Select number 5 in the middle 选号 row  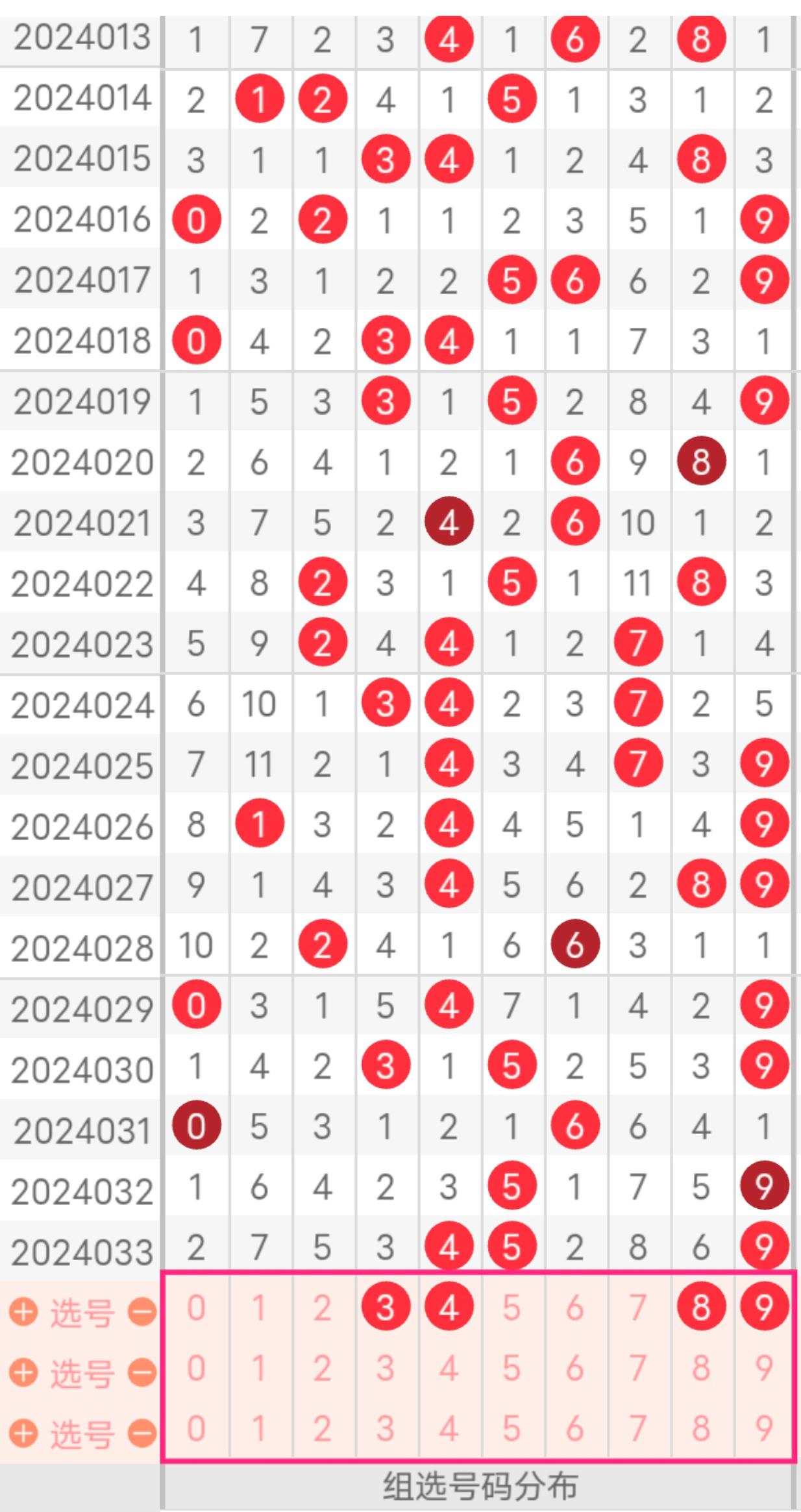coord(511,1368)
